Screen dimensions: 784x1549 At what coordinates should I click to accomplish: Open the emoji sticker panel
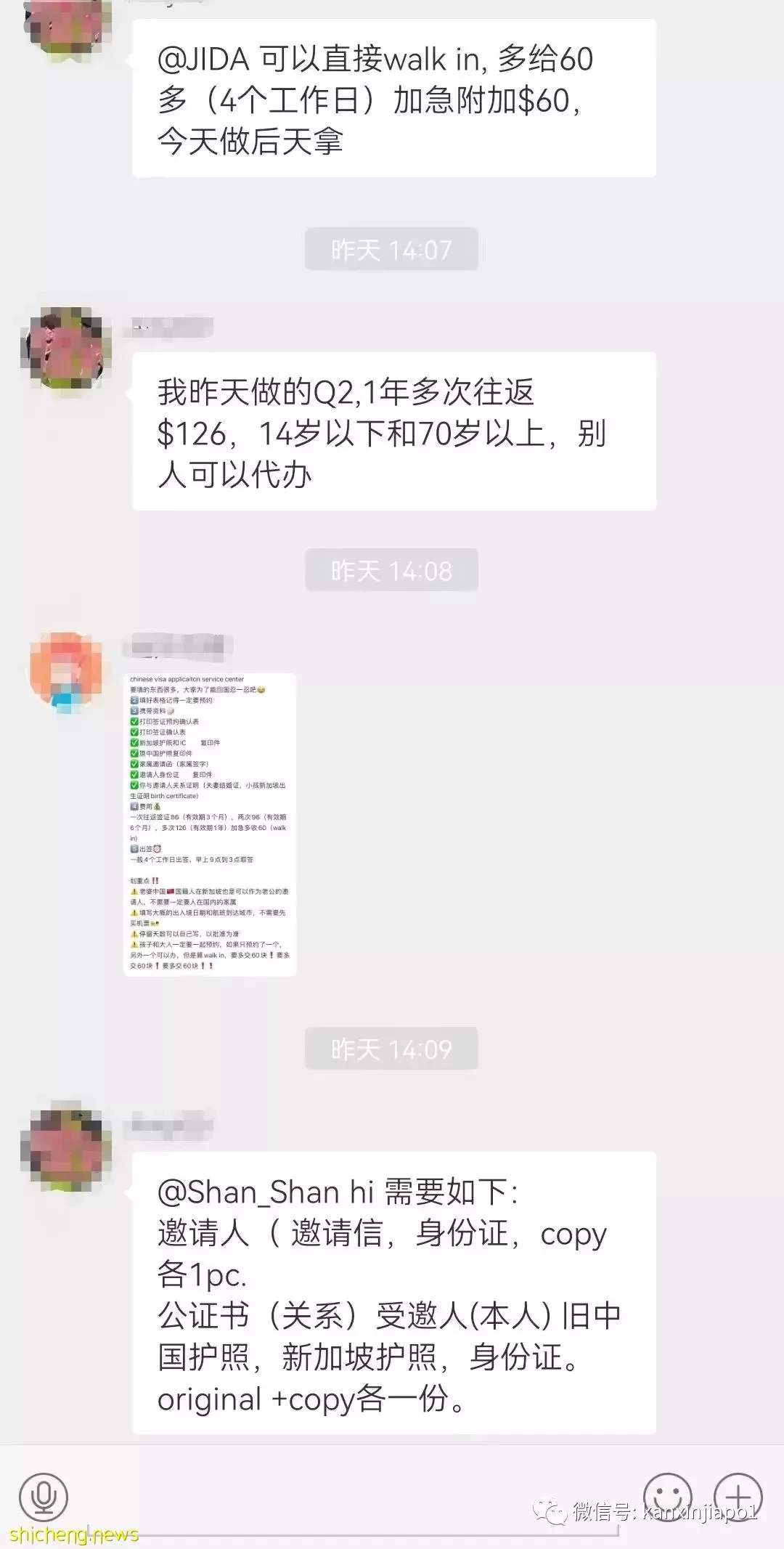[668, 1496]
